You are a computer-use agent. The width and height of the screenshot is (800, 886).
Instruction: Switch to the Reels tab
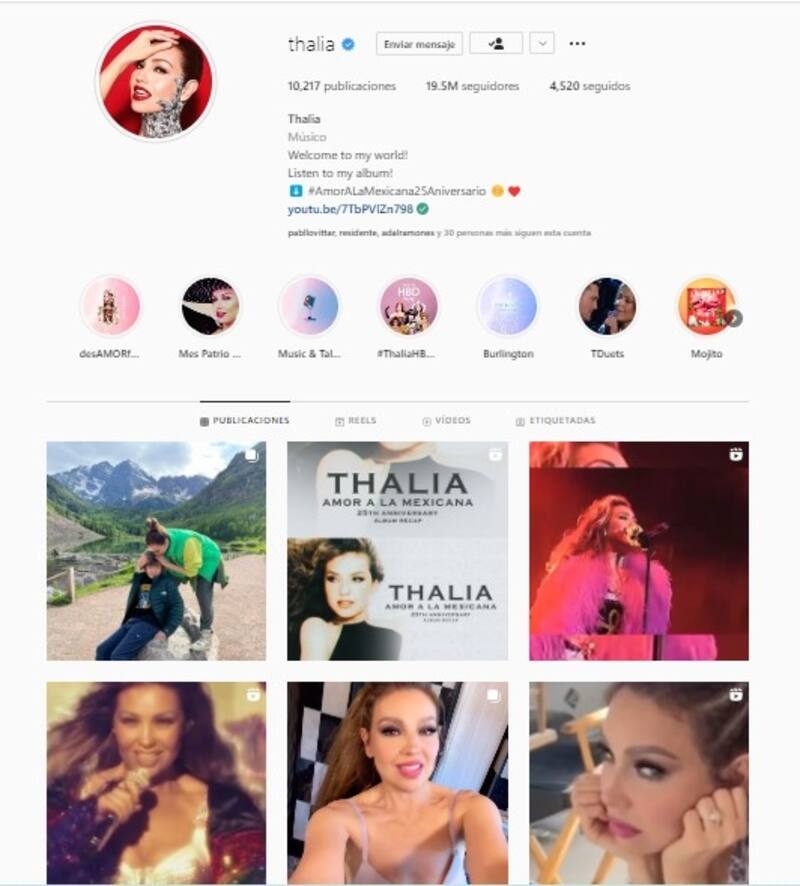[x=356, y=421]
